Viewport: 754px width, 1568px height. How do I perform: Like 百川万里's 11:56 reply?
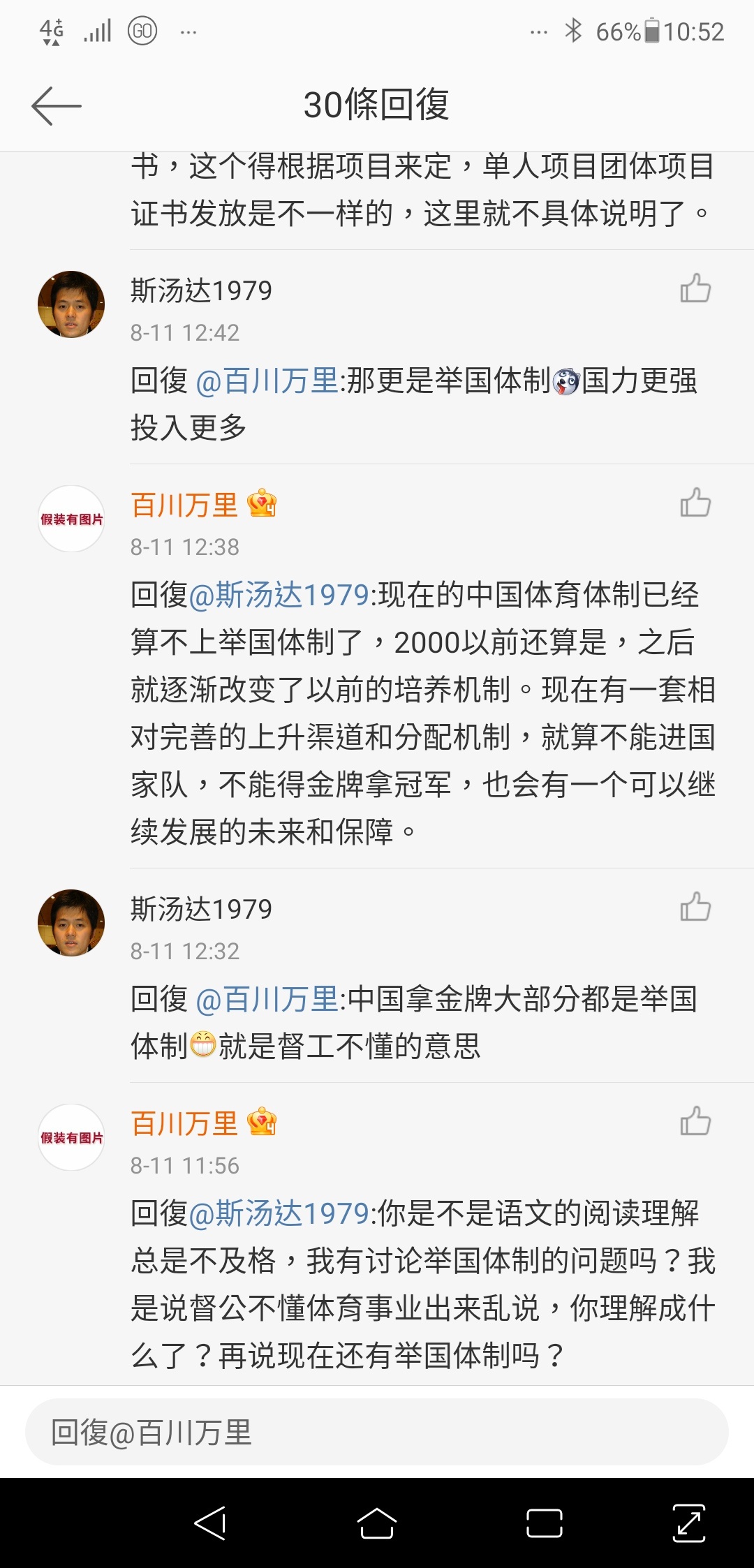point(695,1121)
